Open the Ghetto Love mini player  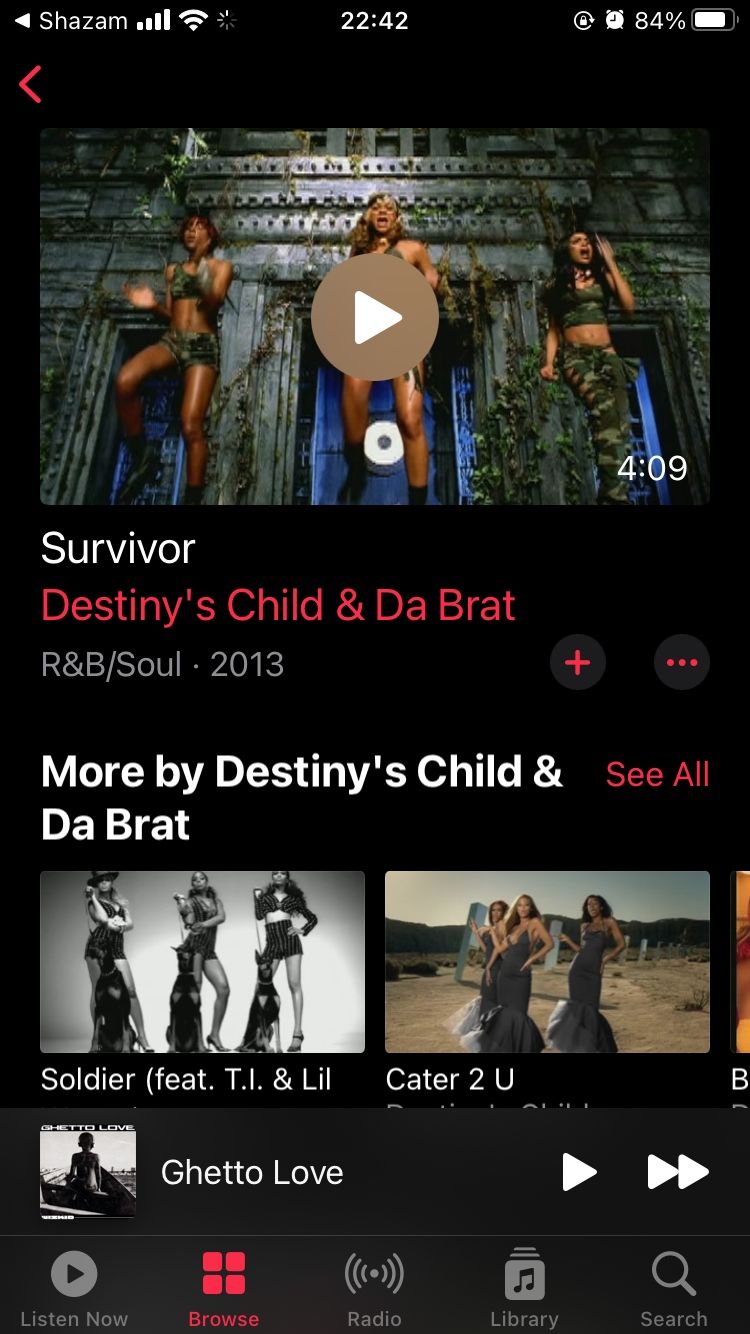[x=252, y=1172]
